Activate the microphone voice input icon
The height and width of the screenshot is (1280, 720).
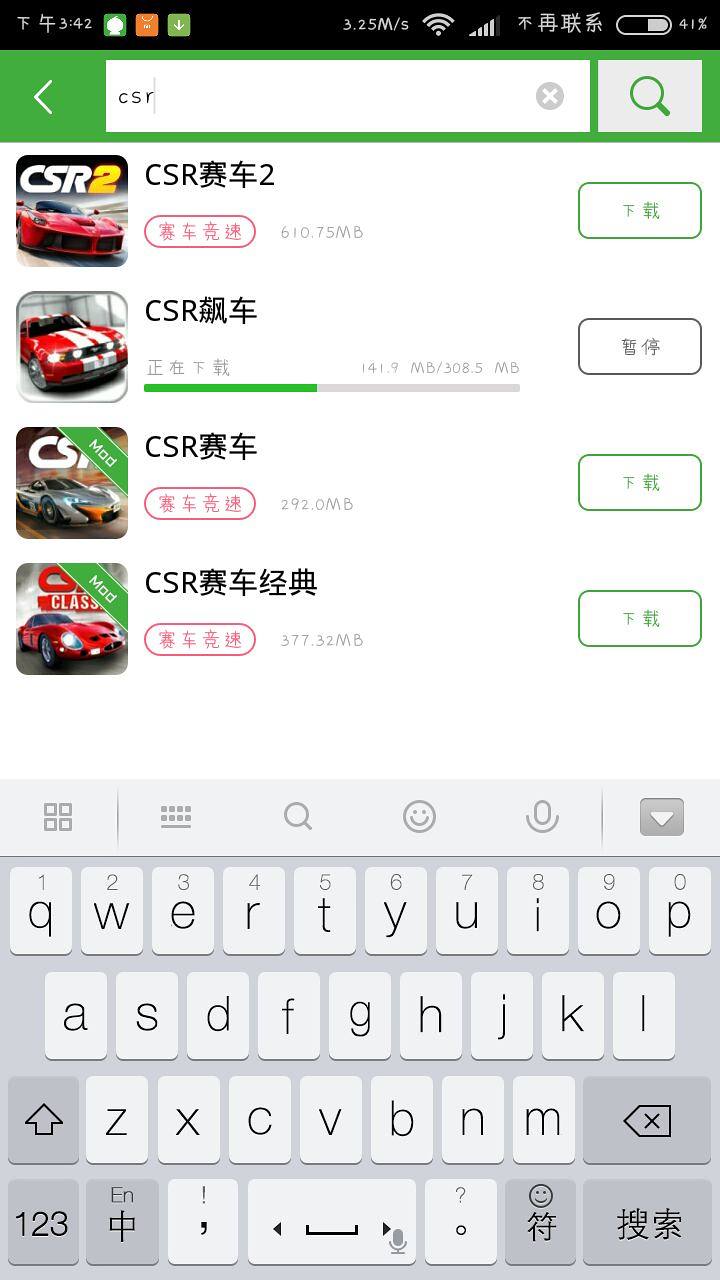[541, 816]
